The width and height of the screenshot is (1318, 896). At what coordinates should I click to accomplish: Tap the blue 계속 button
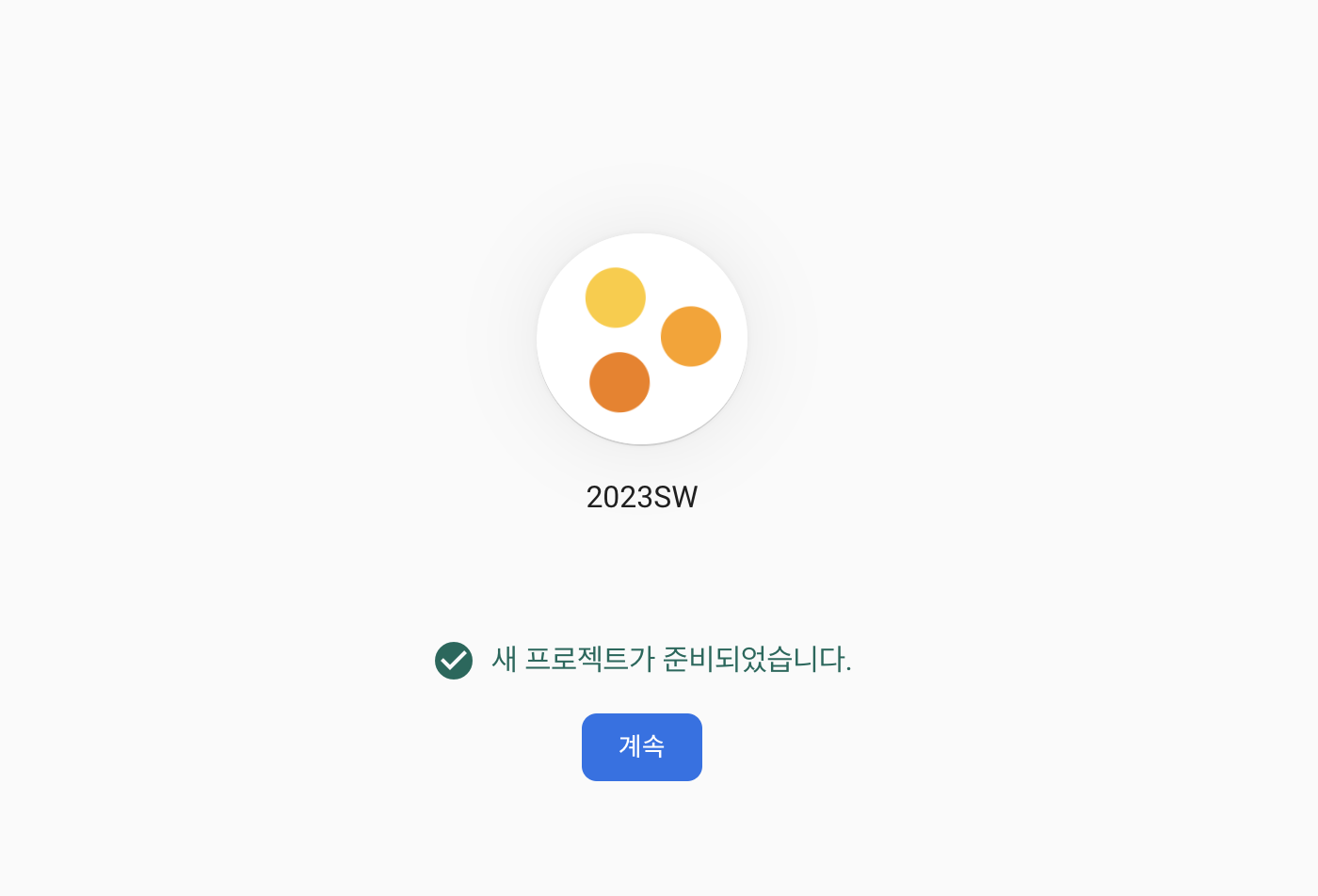[642, 746]
